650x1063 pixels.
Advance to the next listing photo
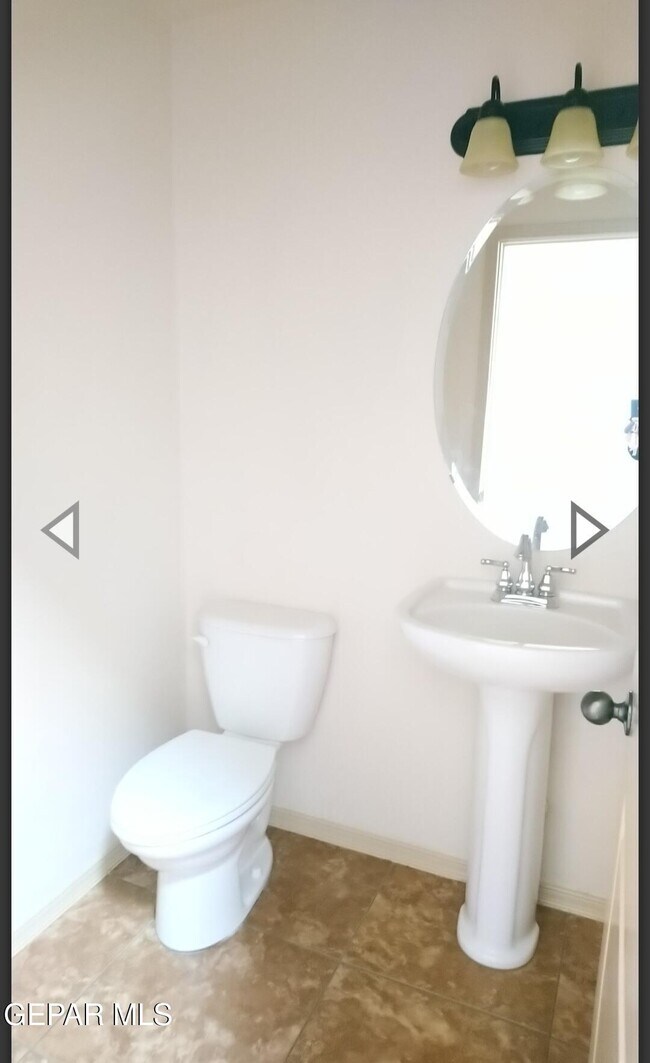tap(588, 529)
